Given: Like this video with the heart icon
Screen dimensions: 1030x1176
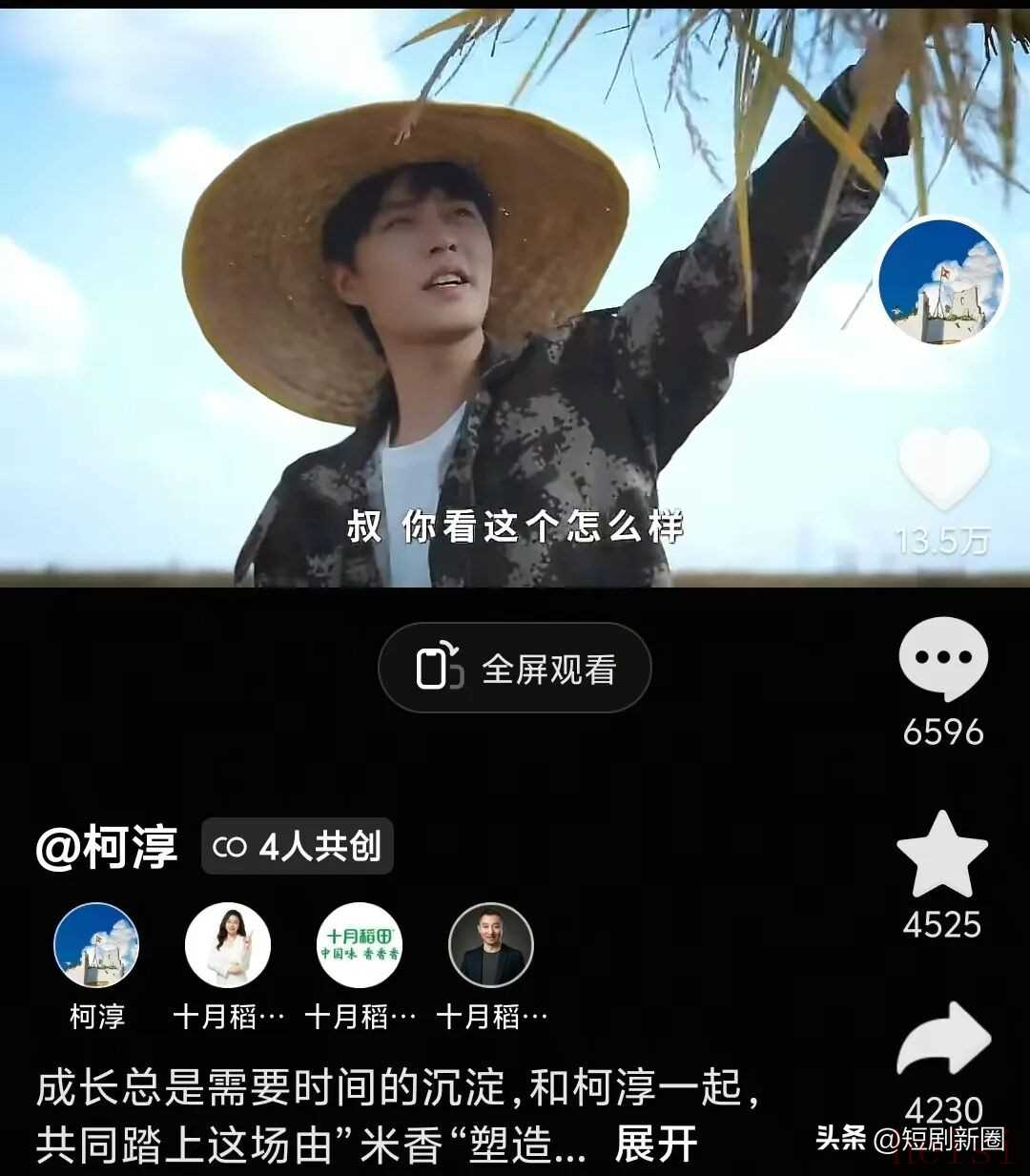Looking at the screenshot, I should coord(943,469).
